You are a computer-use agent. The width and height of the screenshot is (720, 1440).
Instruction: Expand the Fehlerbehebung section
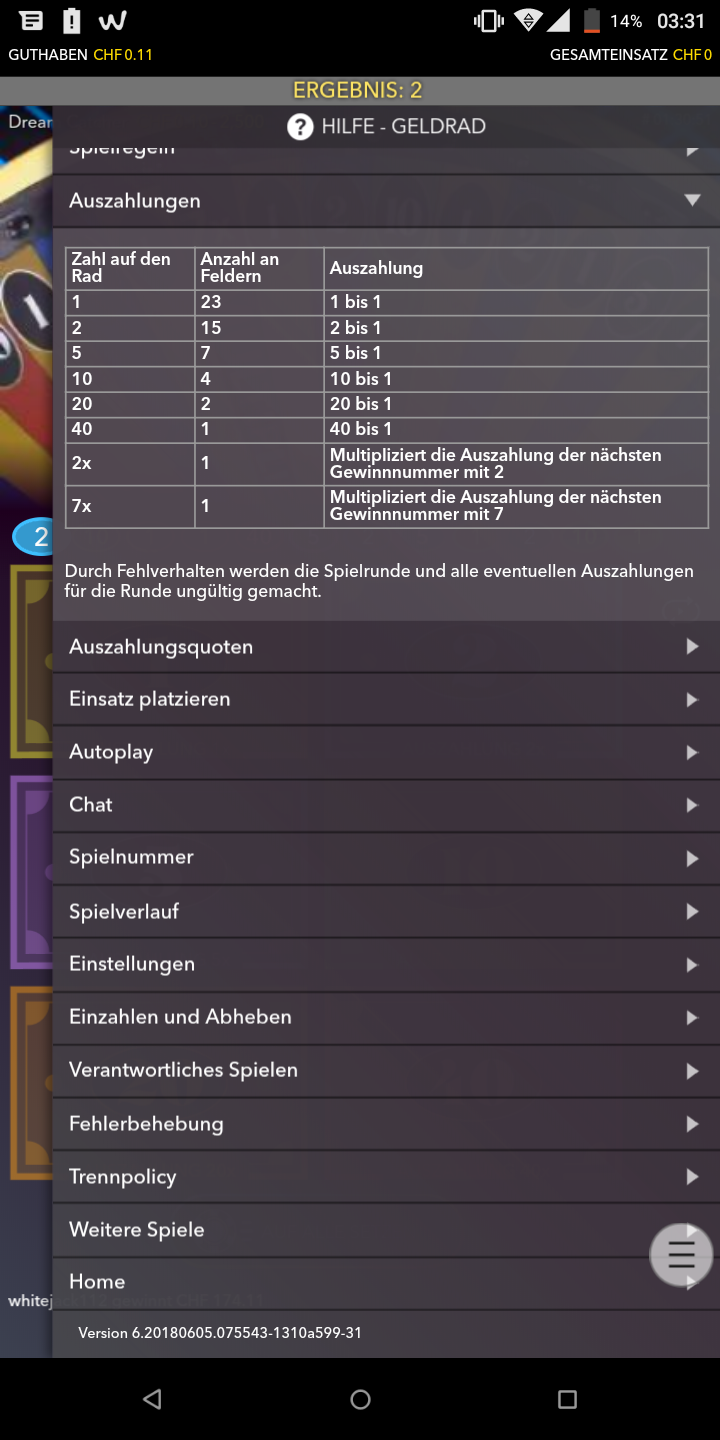coord(386,1124)
